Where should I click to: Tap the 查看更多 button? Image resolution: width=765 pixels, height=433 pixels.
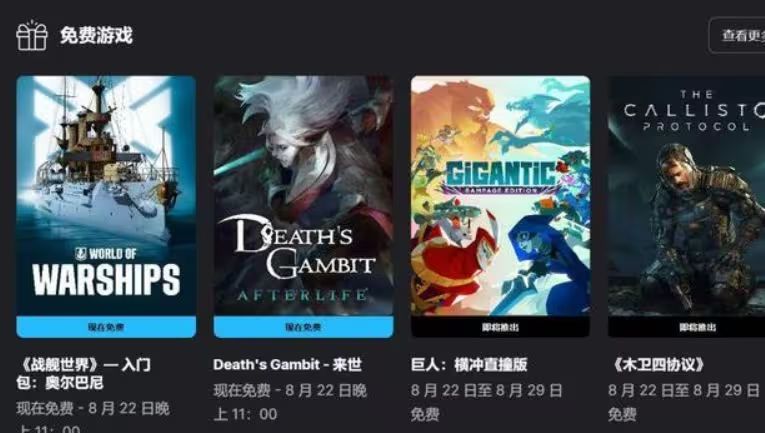[739, 36]
